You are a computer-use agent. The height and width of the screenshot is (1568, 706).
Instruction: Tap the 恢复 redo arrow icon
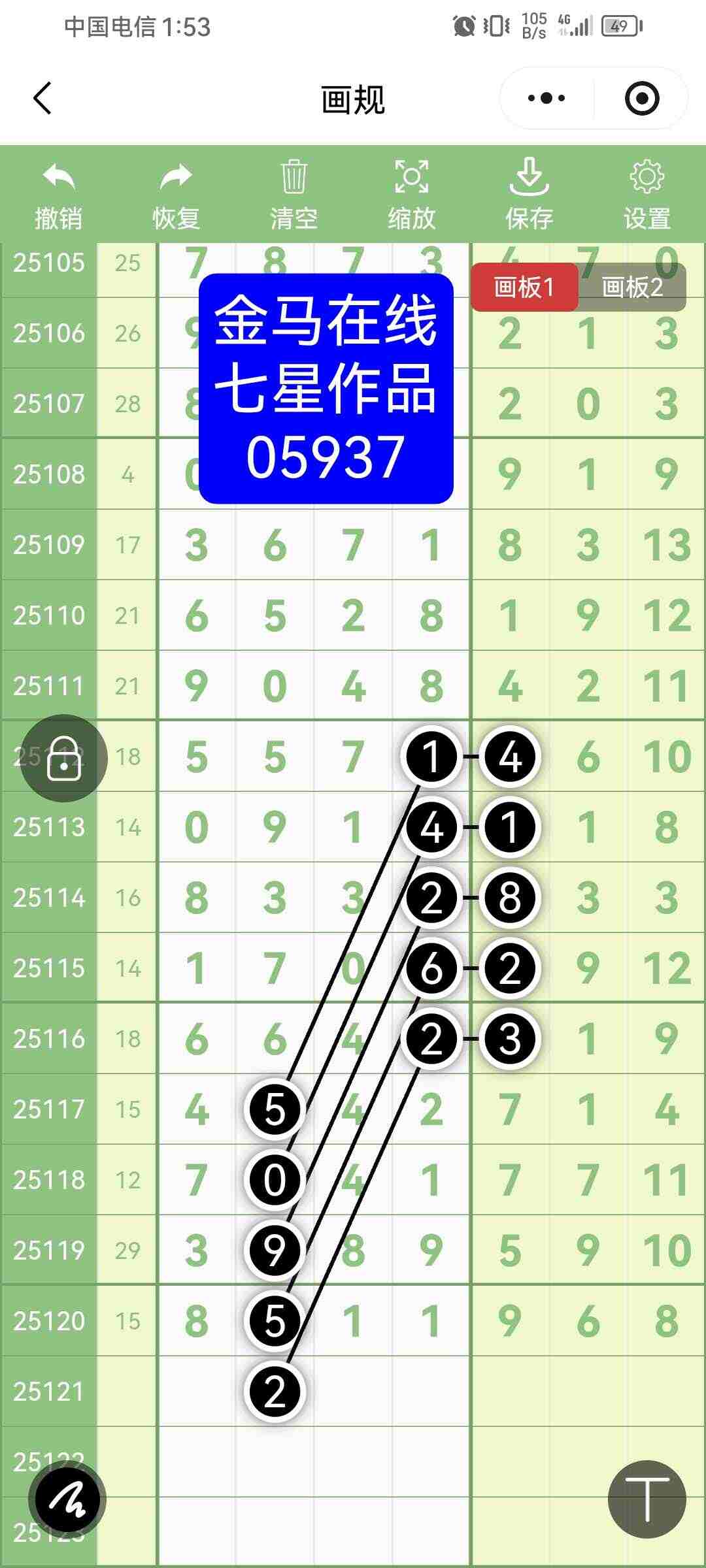click(175, 184)
